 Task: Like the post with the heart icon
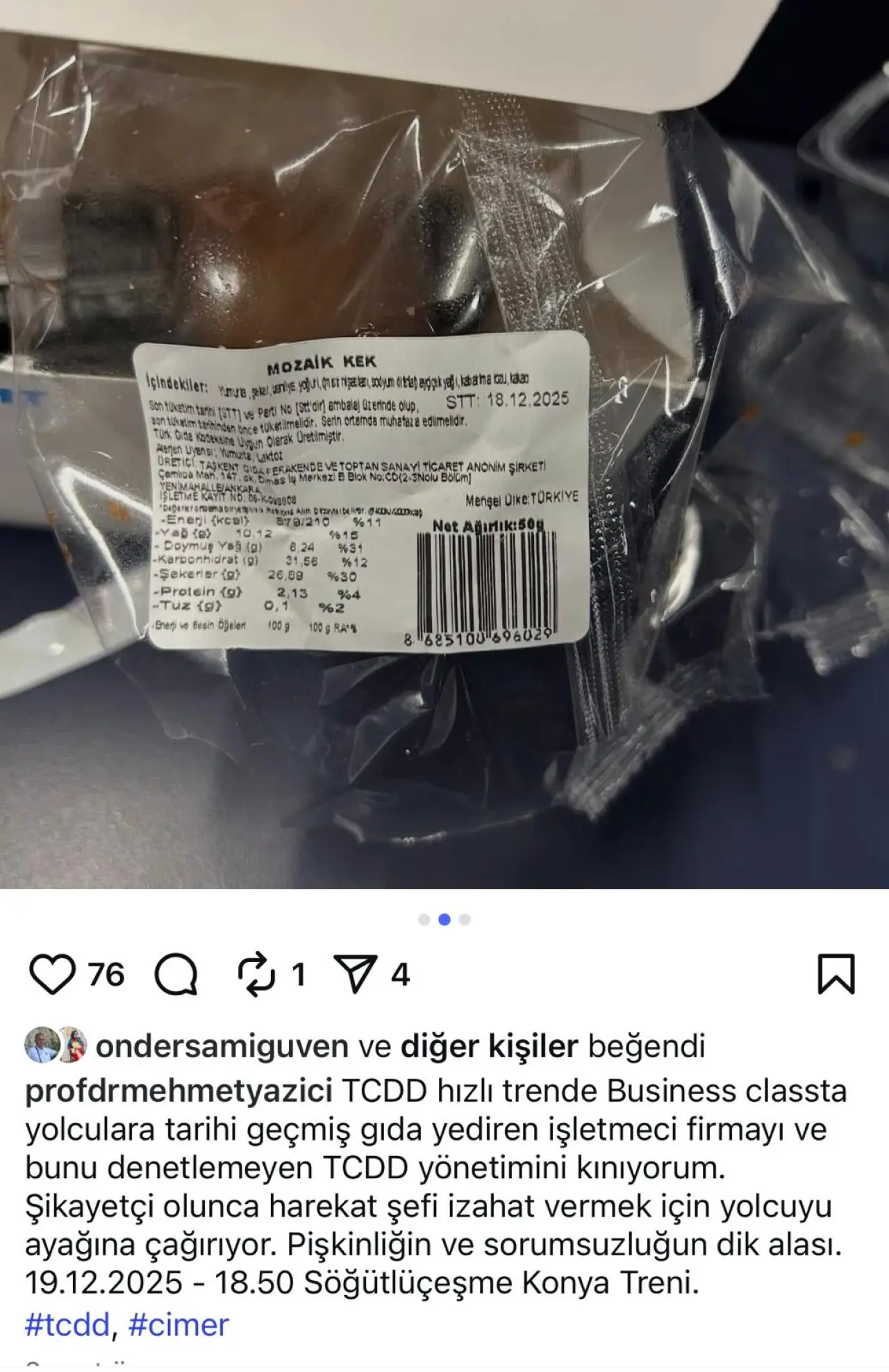click(x=52, y=974)
